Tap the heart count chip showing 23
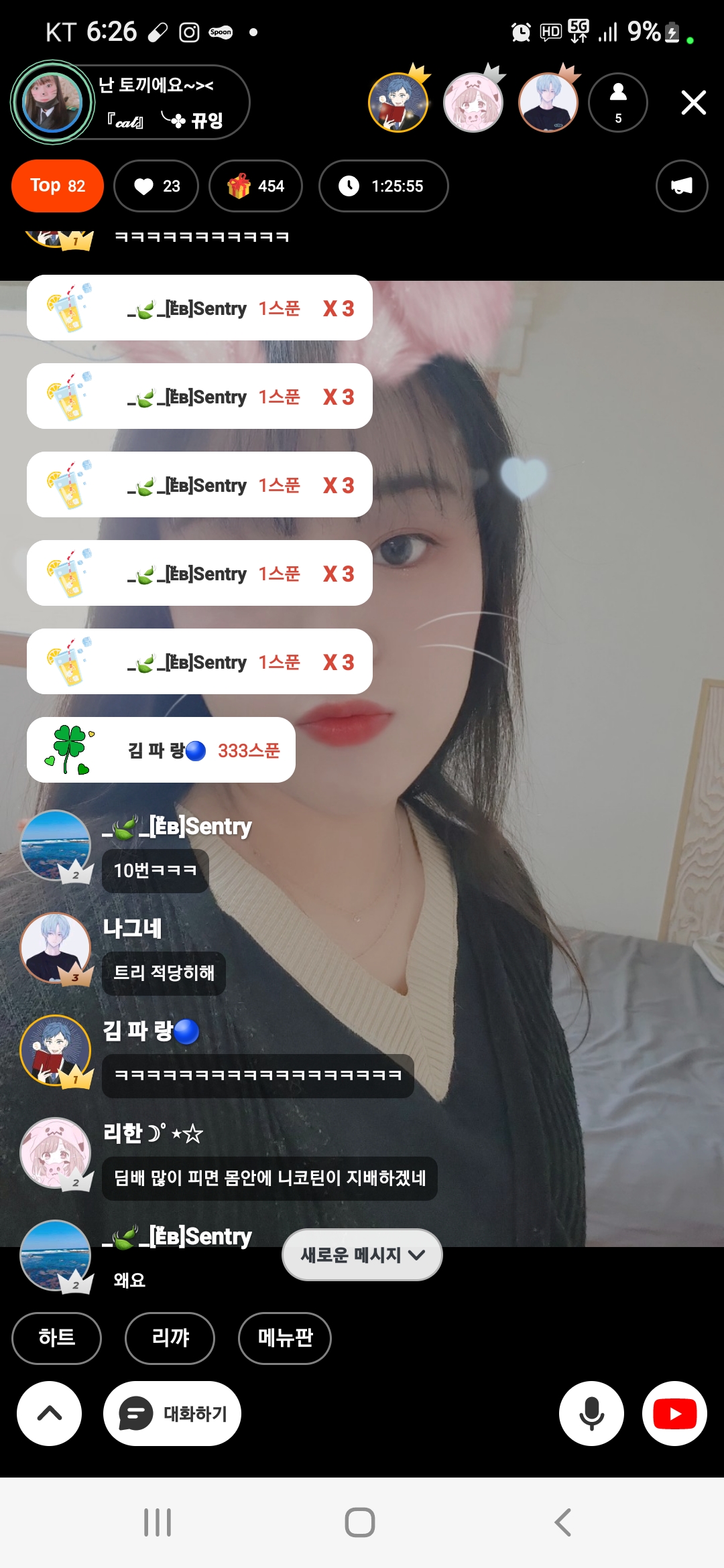 156,186
